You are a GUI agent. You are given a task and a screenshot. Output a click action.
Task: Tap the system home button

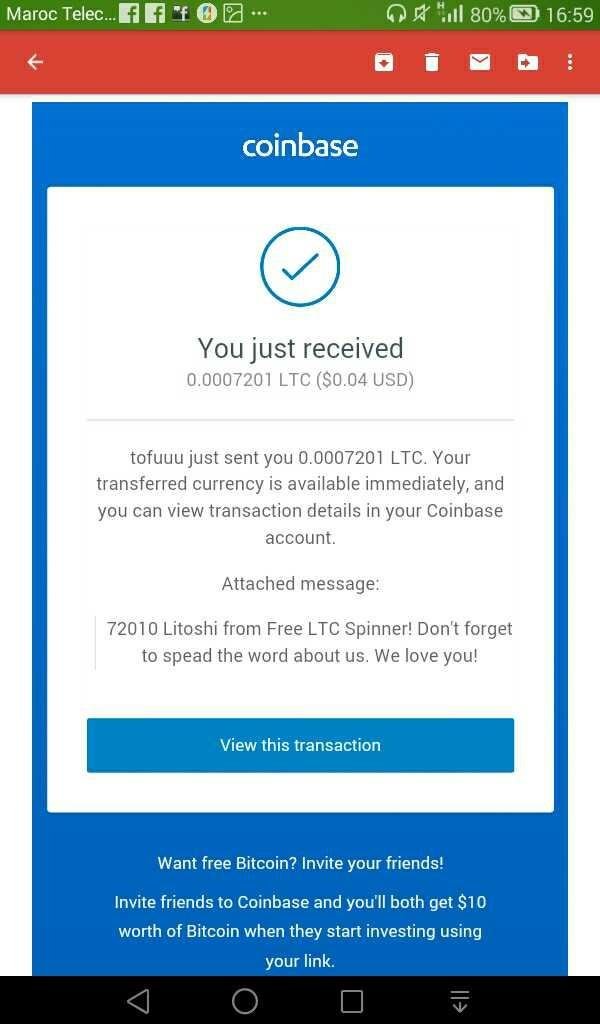pos(245,1000)
